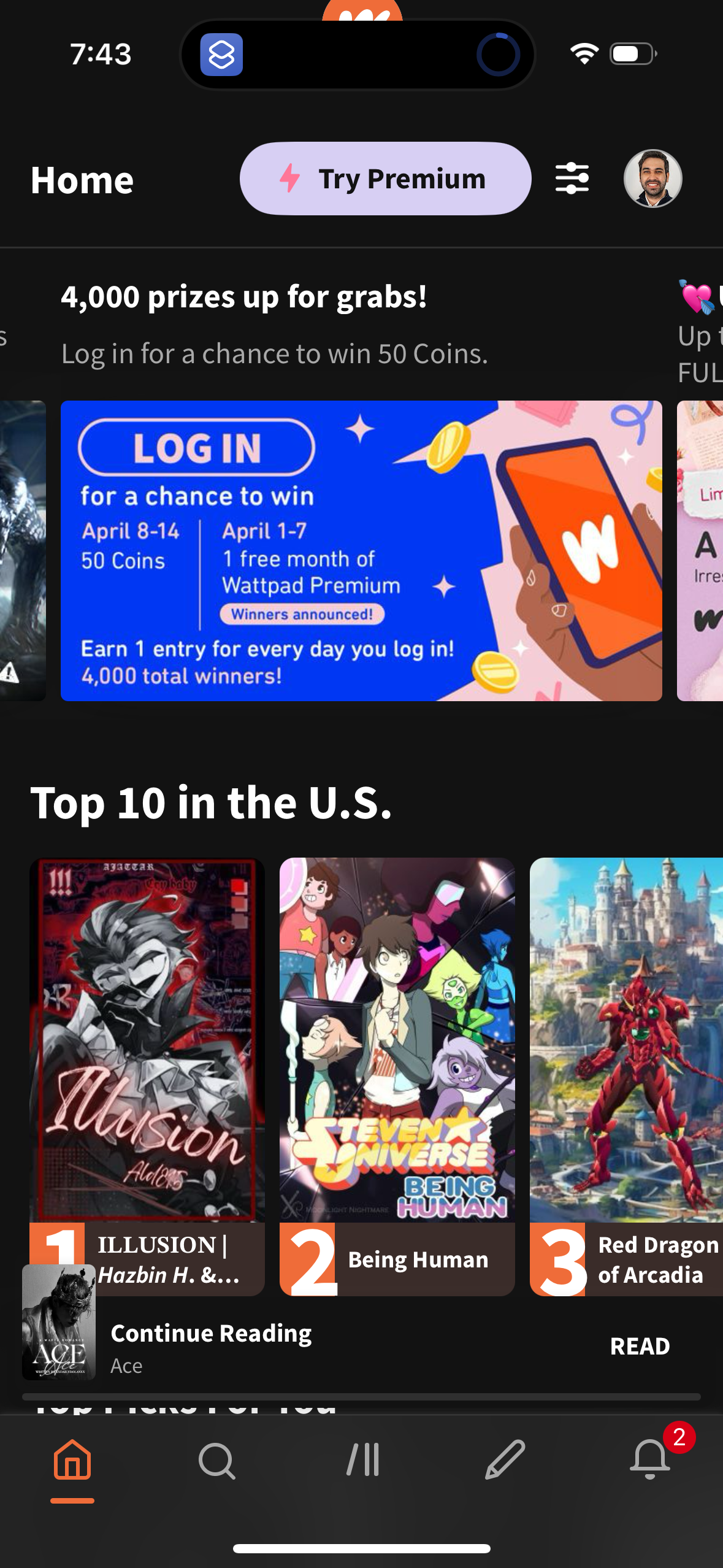Tap the Try Premium pill button
The height and width of the screenshot is (1568, 723).
387,179
